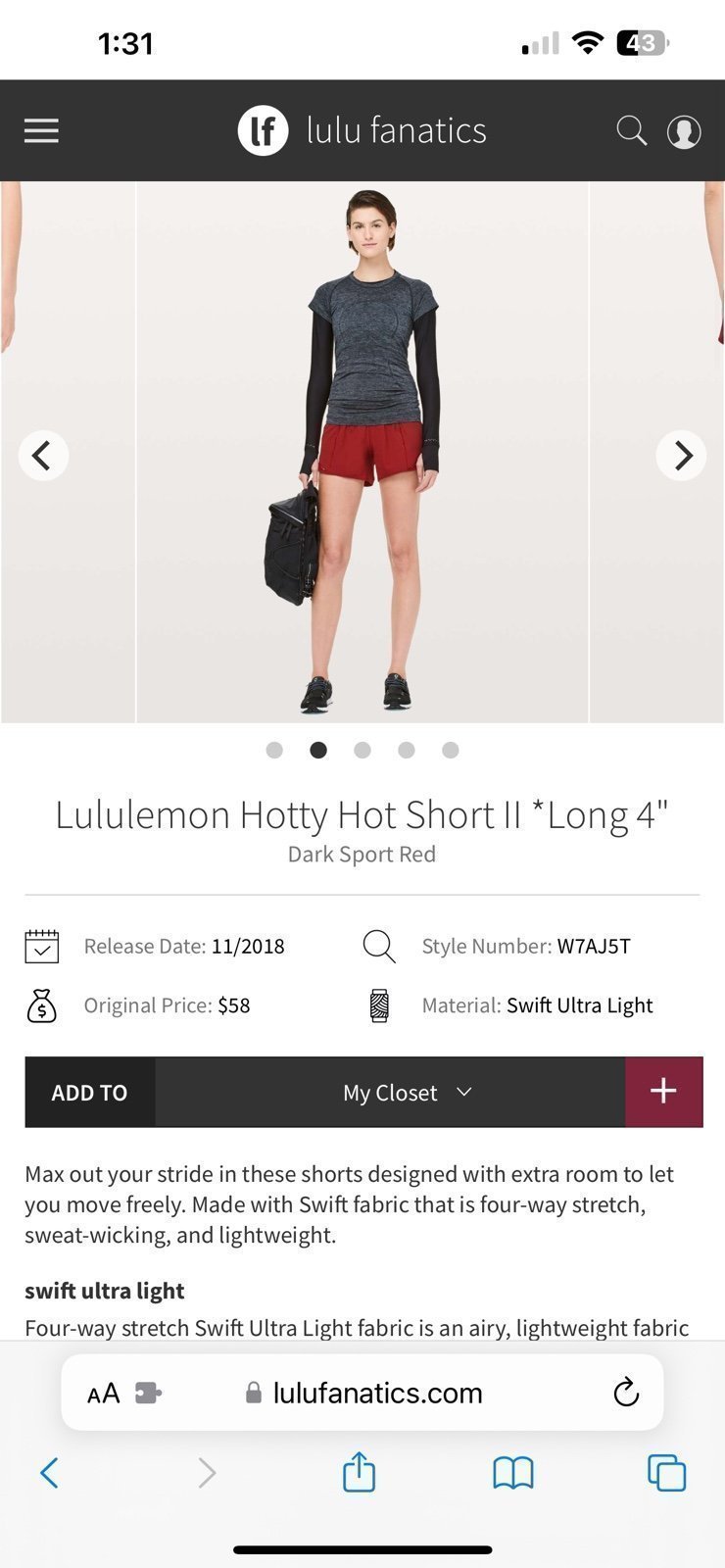View open Safari tabs
This screenshot has width=725, height=1568.
[x=666, y=1472]
